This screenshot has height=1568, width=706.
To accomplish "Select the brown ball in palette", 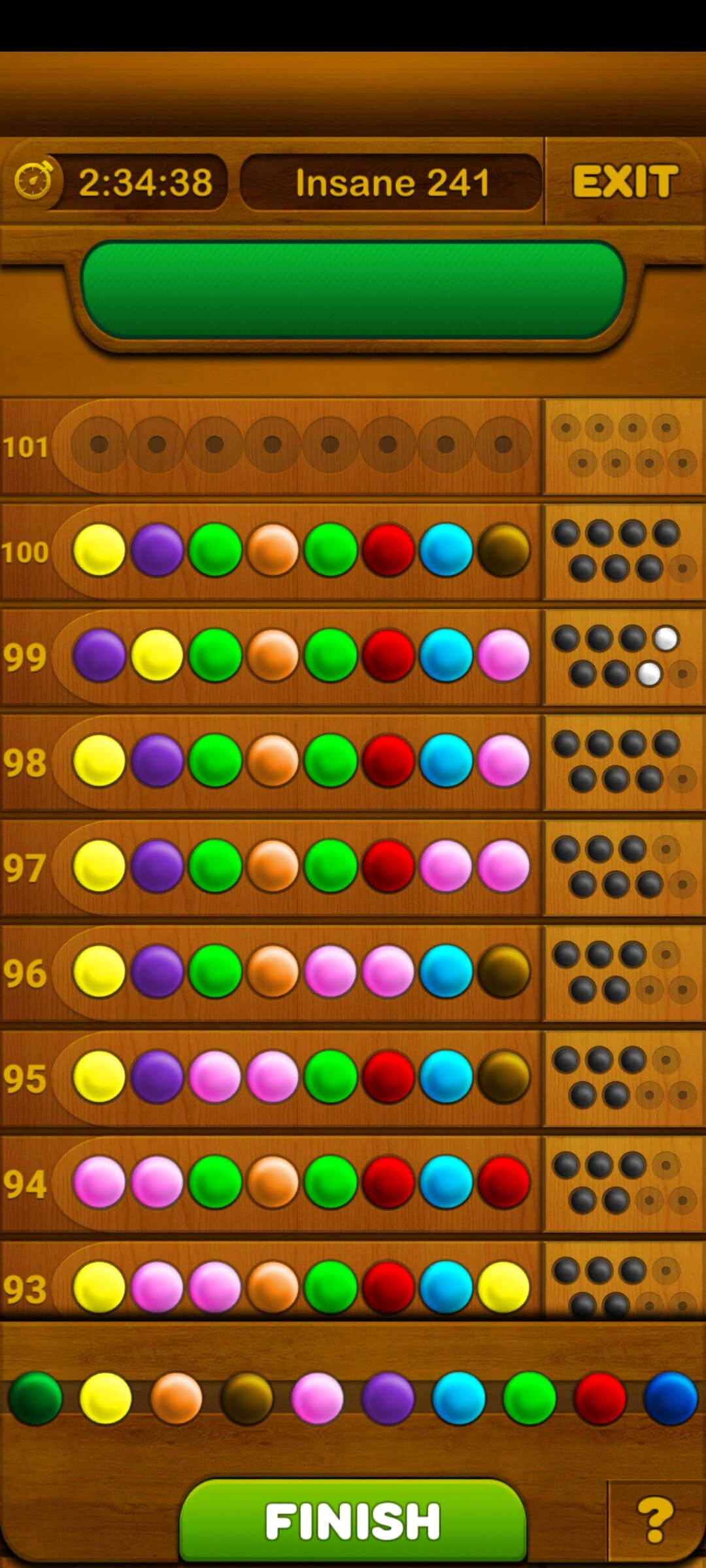I will pos(246,1398).
